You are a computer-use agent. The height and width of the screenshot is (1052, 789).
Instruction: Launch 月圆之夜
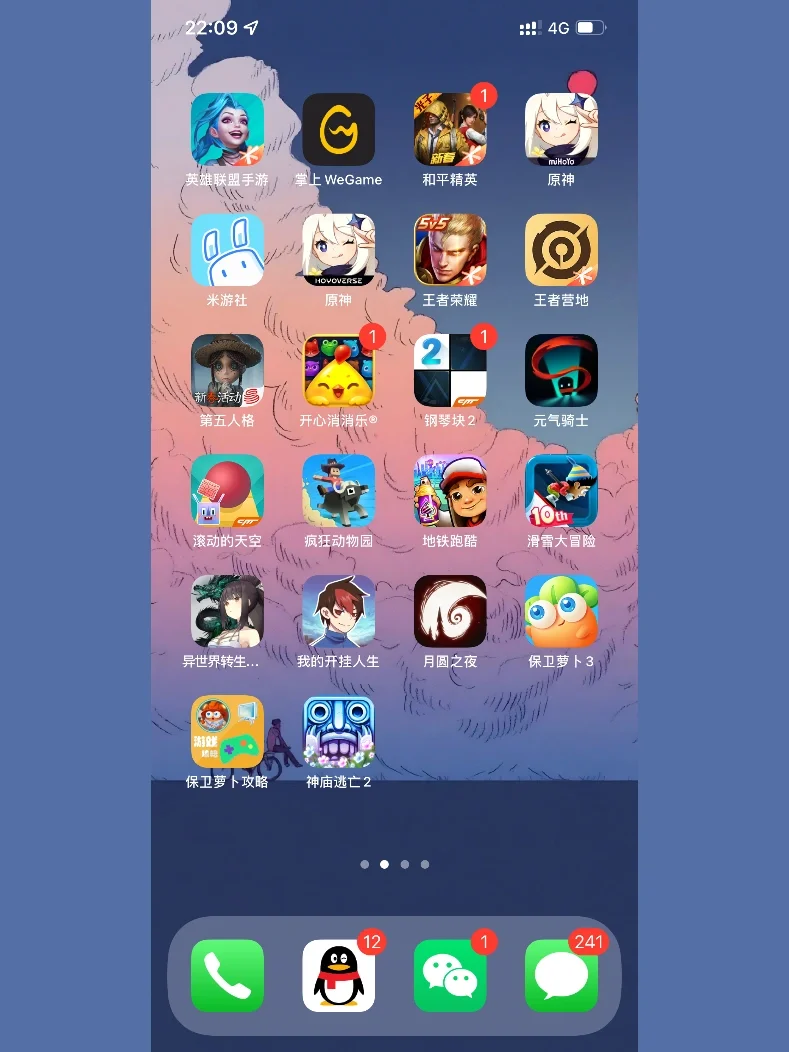(x=450, y=611)
